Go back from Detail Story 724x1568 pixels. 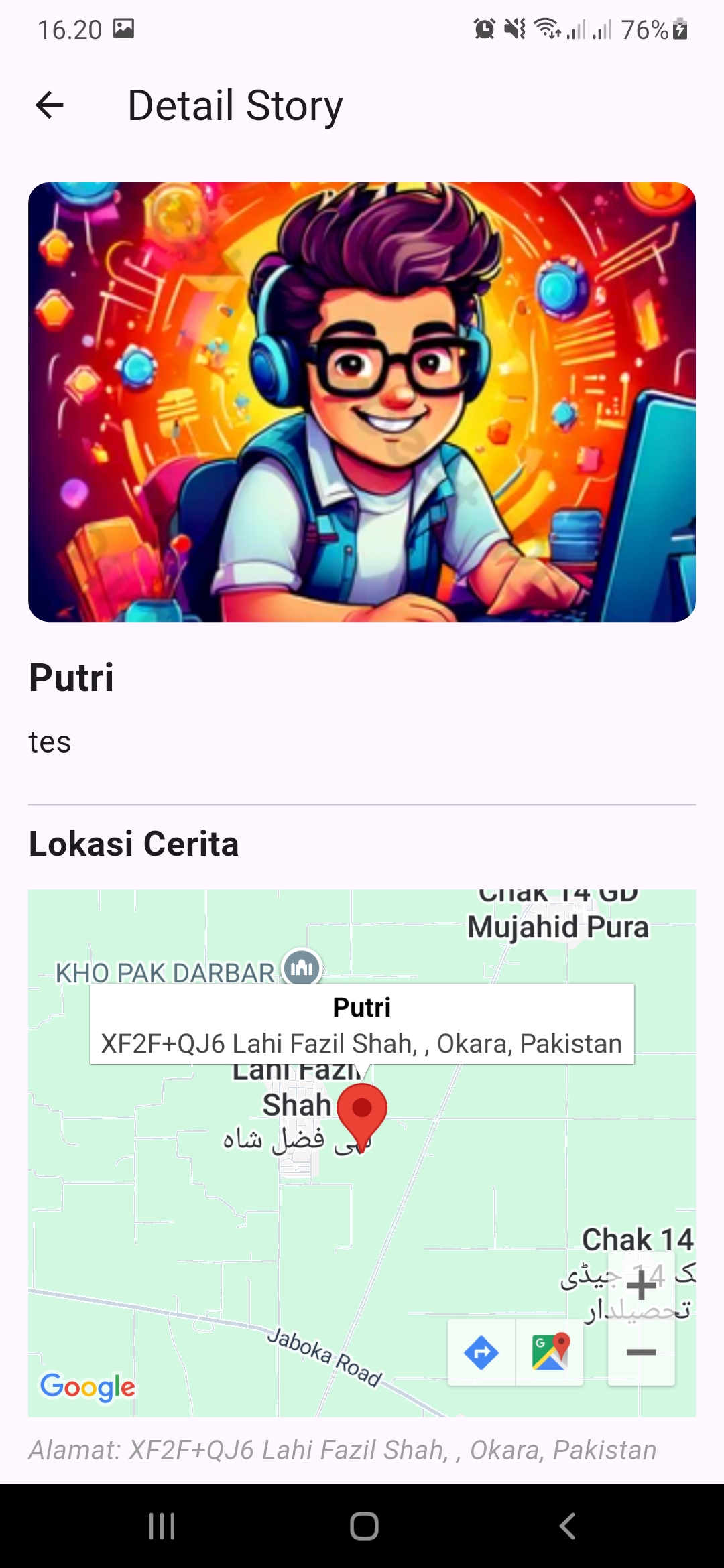49,105
